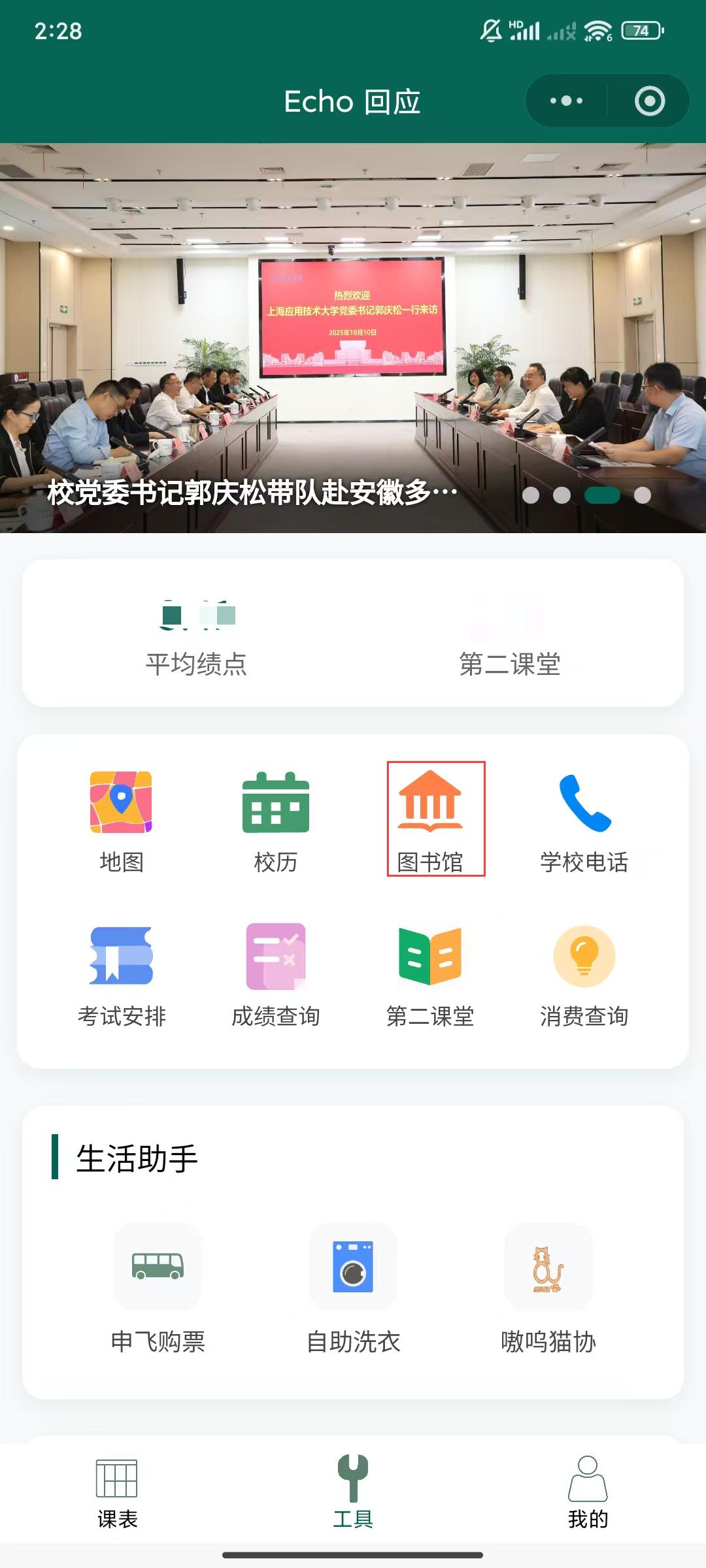706x1568 pixels.
Task: Check 消费查询 spending records
Action: (x=584, y=975)
